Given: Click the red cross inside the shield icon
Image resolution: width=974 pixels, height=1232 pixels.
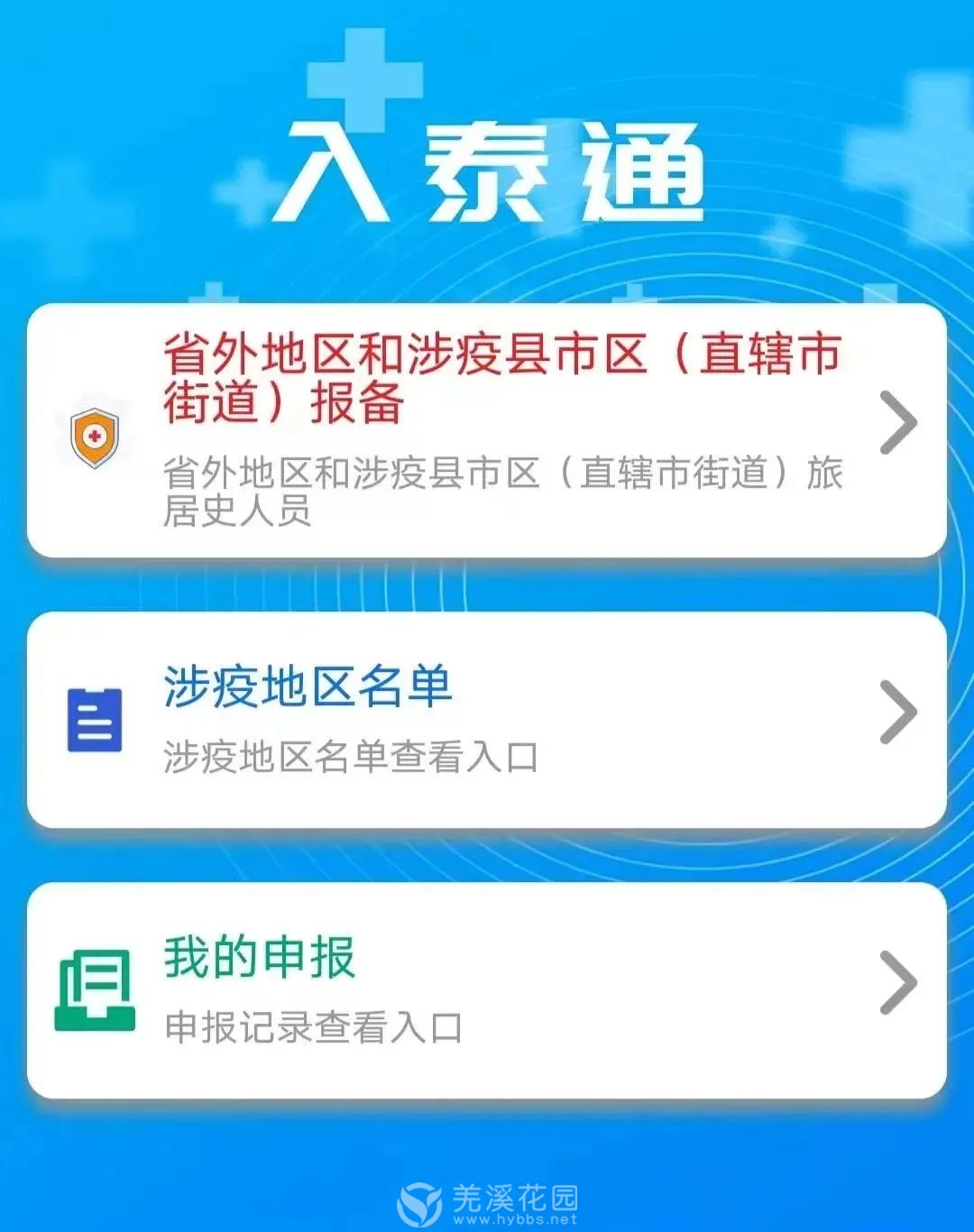Looking at the screenshot, I should [x=95, y=435].
